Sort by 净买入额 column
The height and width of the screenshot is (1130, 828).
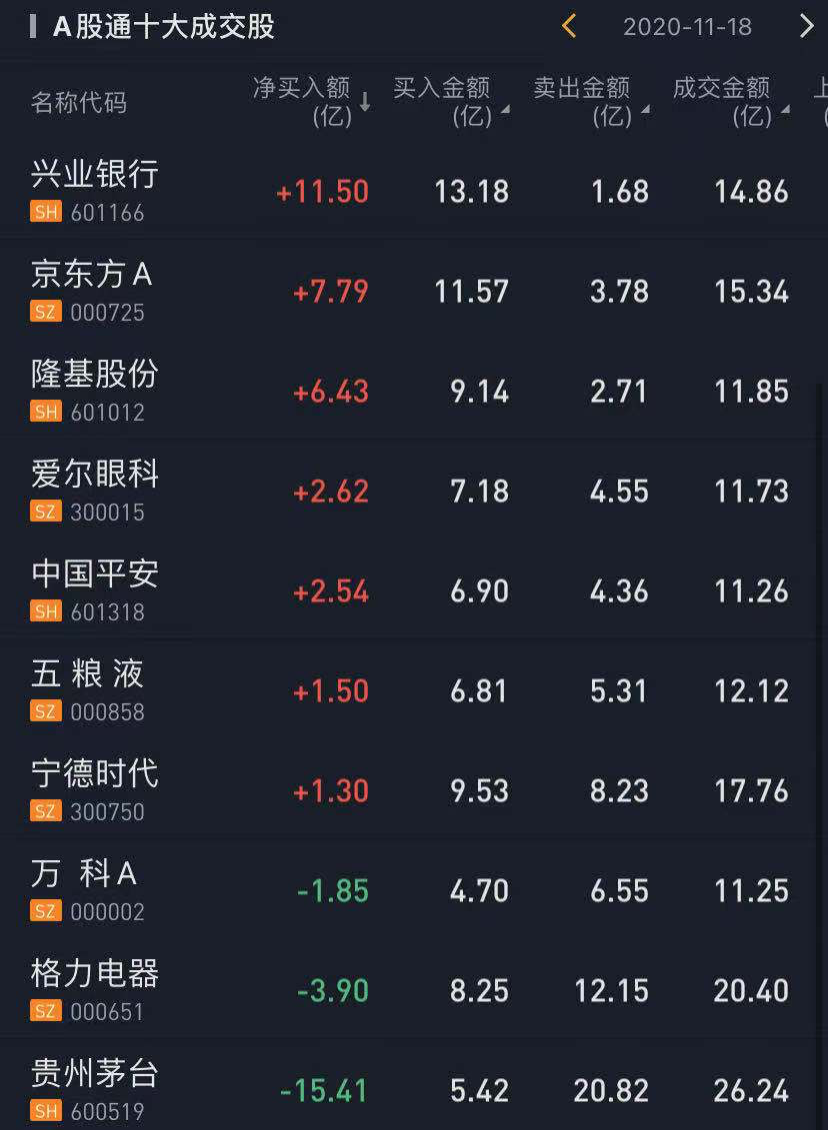coord(310,102)
